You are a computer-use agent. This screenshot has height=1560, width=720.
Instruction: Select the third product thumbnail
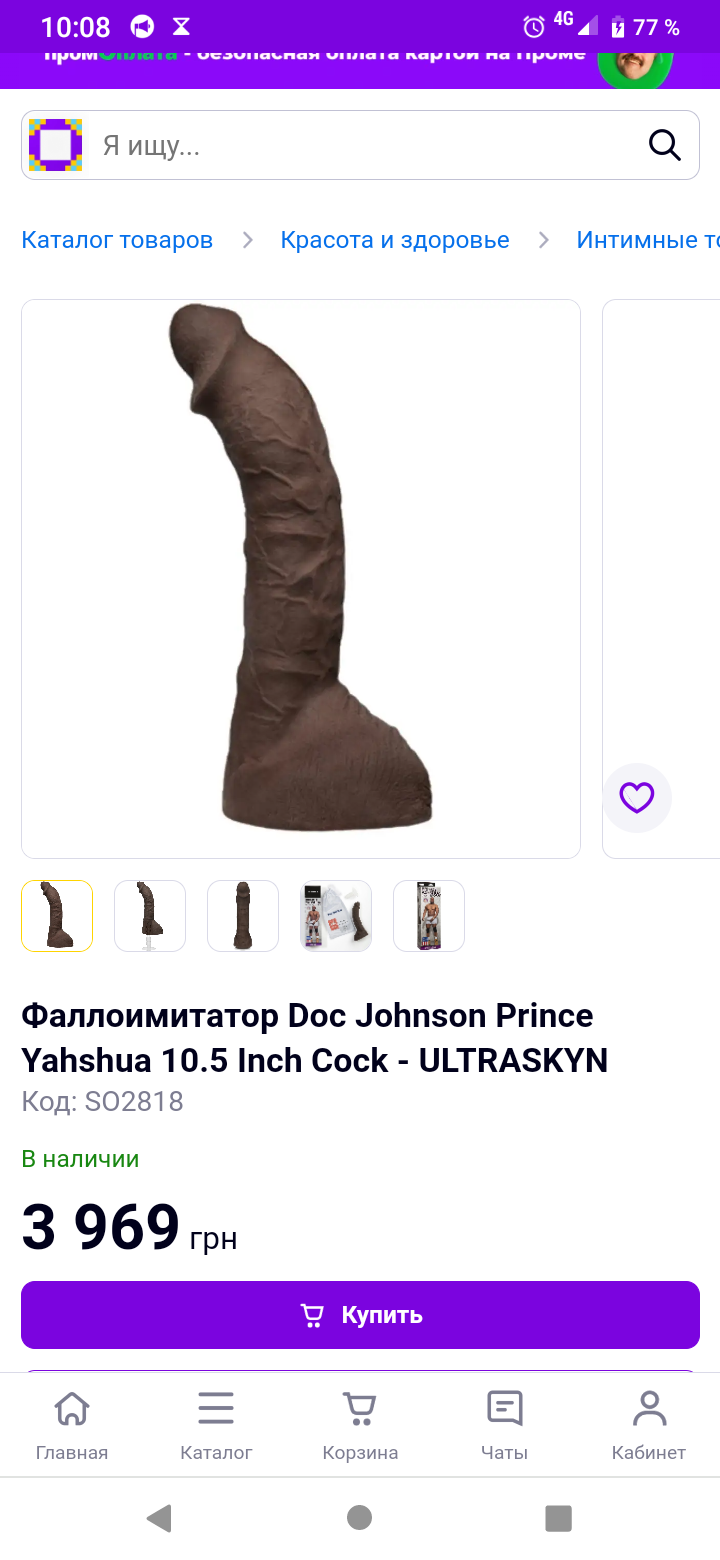pos(243,915)
